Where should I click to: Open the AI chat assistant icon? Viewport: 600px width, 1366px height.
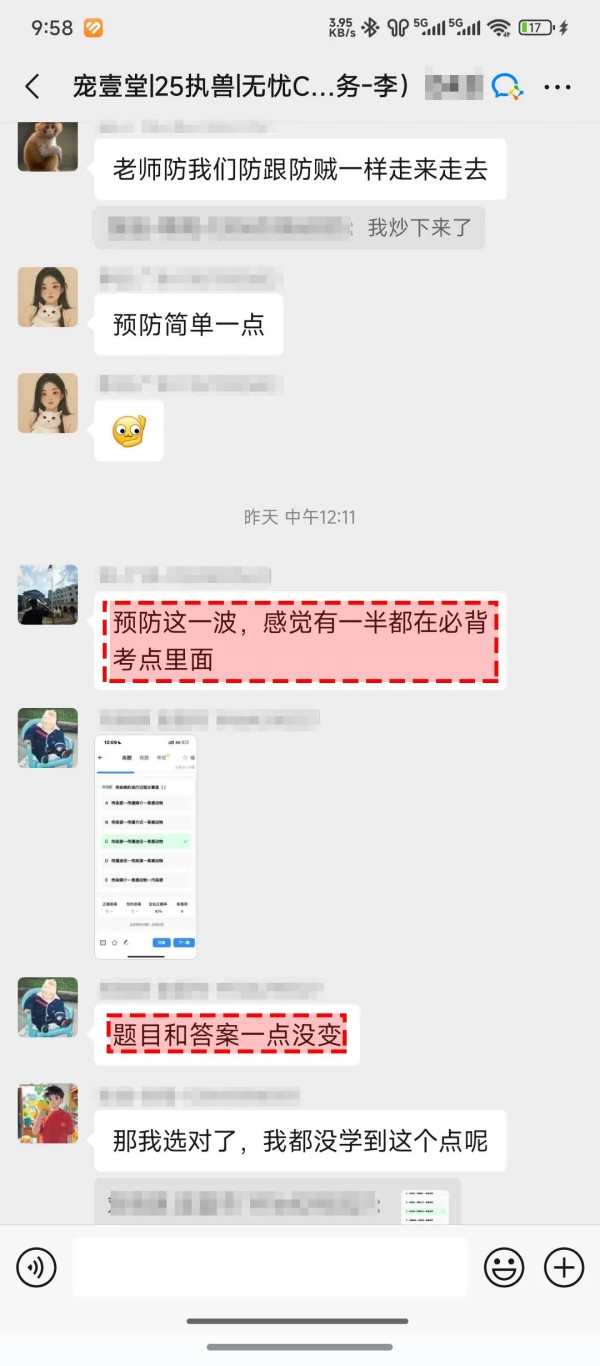507,87
